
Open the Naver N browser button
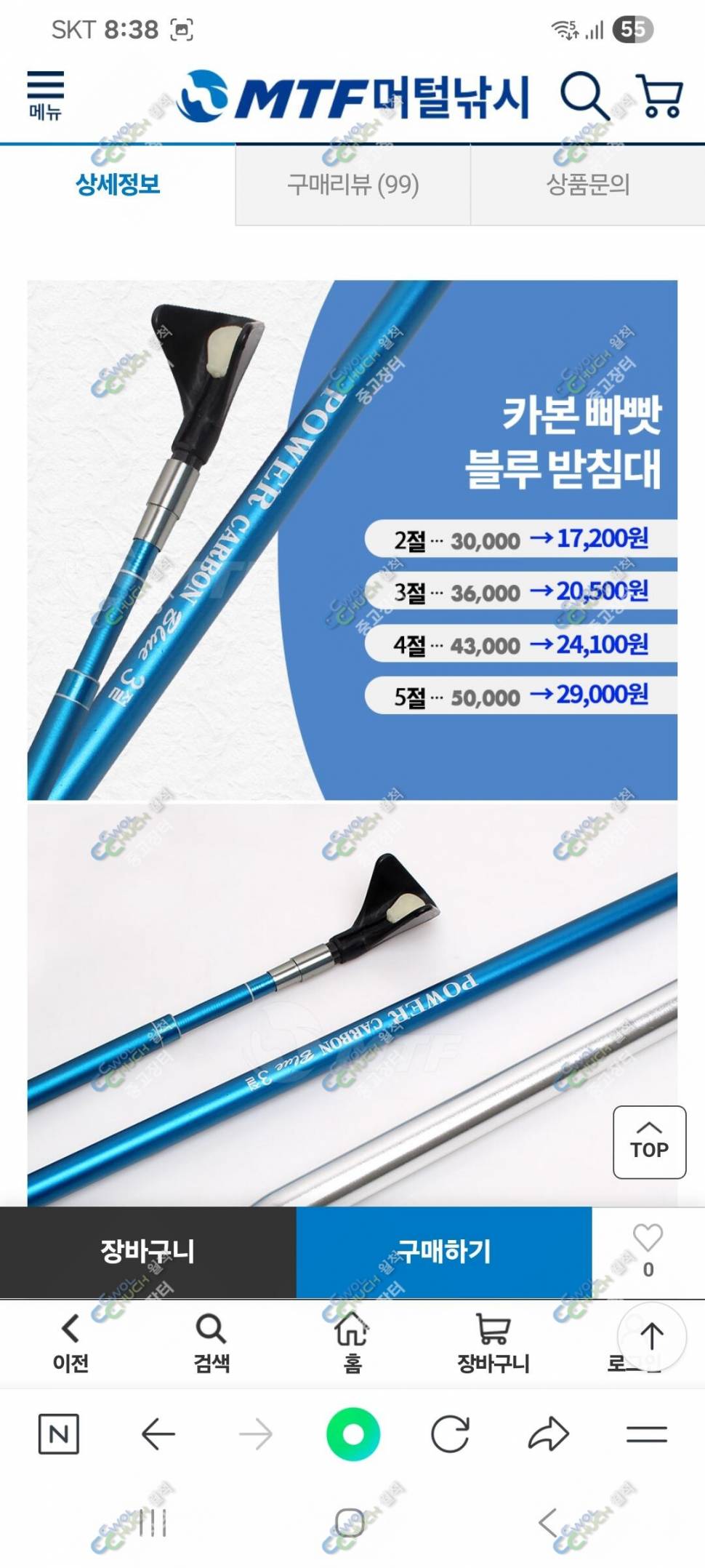click(58, 1434)
